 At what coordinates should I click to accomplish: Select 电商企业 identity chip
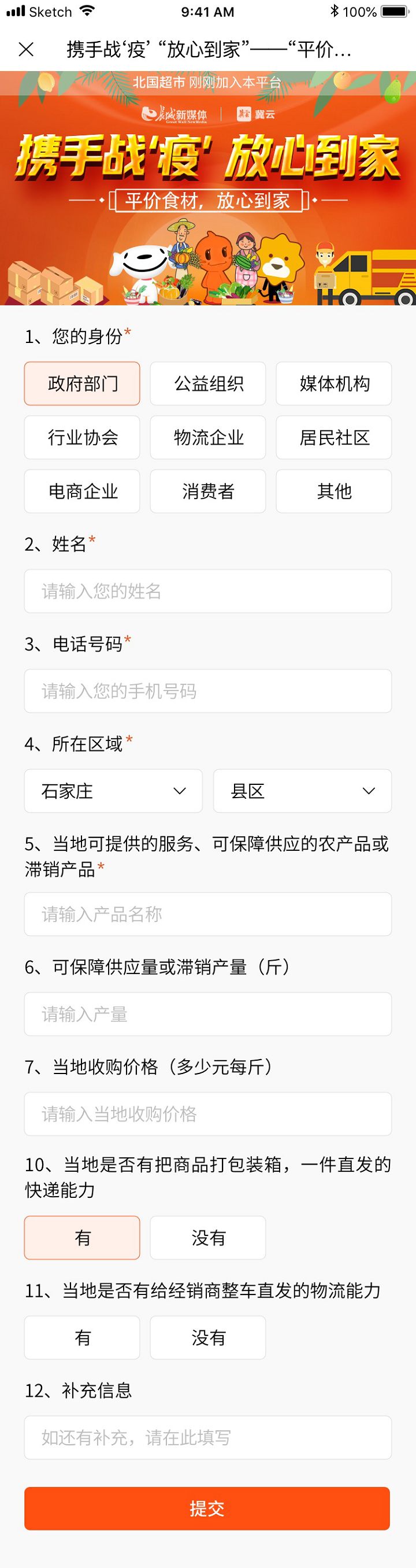click(82, 490)
